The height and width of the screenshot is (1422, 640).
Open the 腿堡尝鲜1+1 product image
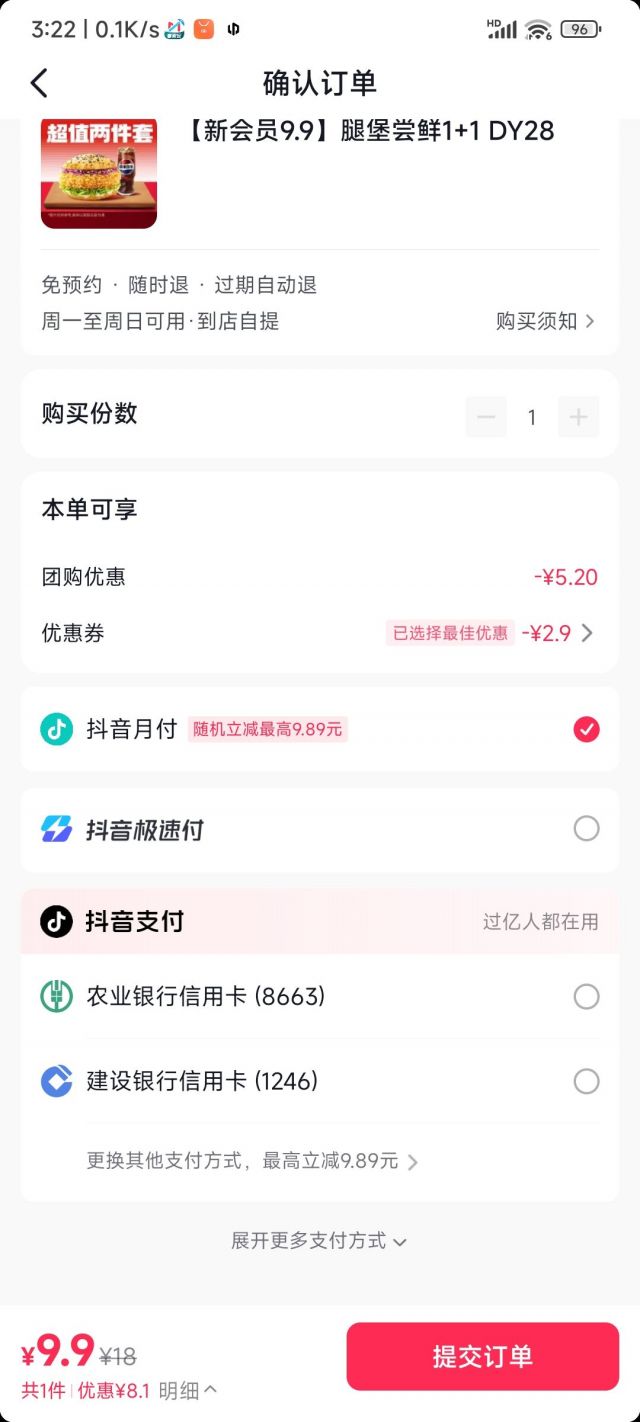click(x=99, y=172)
